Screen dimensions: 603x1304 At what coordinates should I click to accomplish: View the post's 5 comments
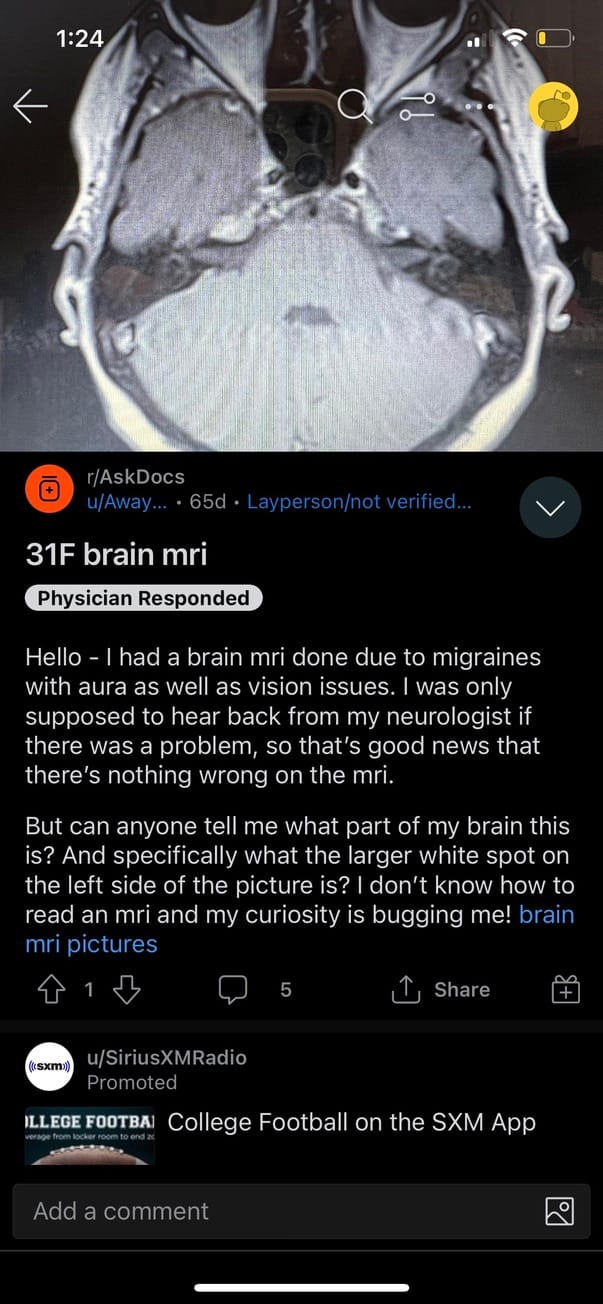254,989
